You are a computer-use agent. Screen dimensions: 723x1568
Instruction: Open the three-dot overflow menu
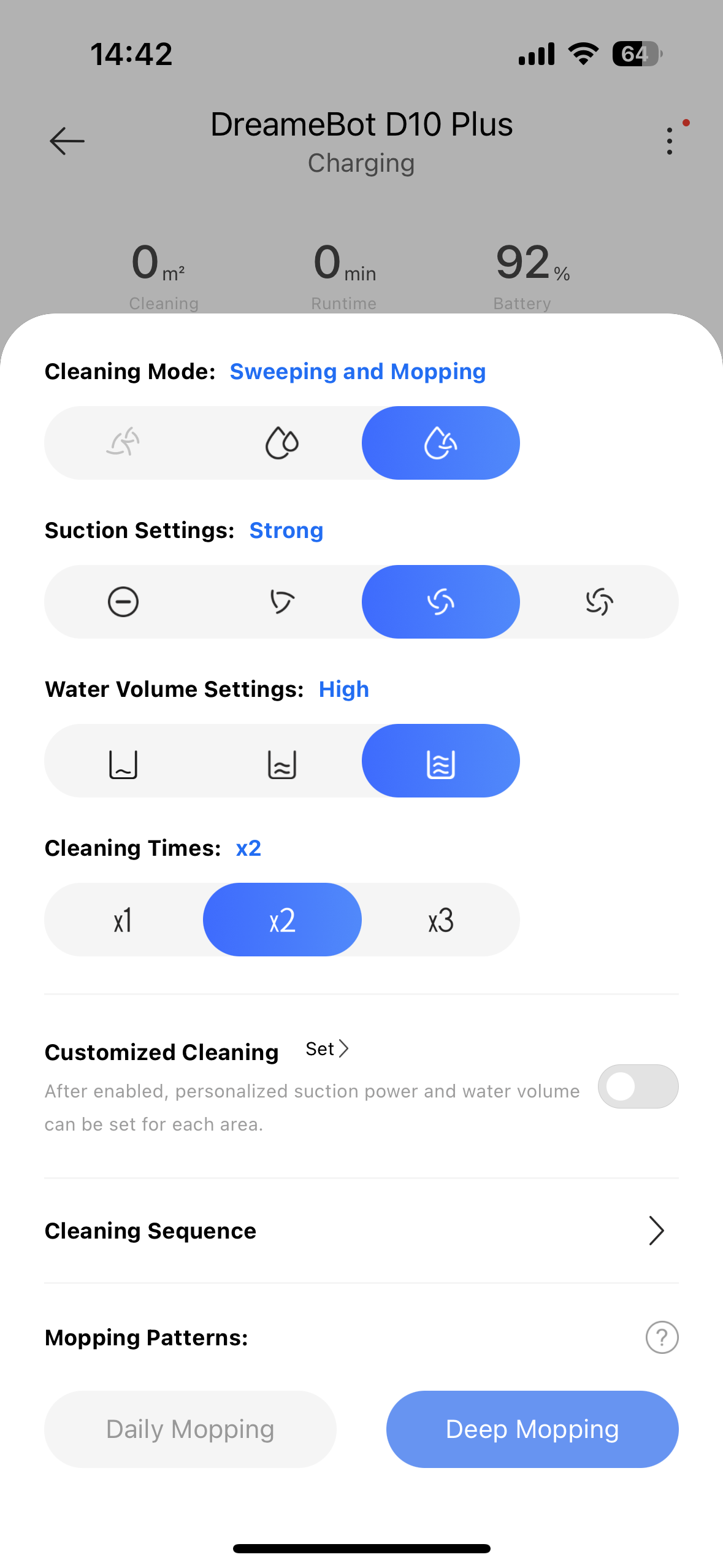point(670,140)
